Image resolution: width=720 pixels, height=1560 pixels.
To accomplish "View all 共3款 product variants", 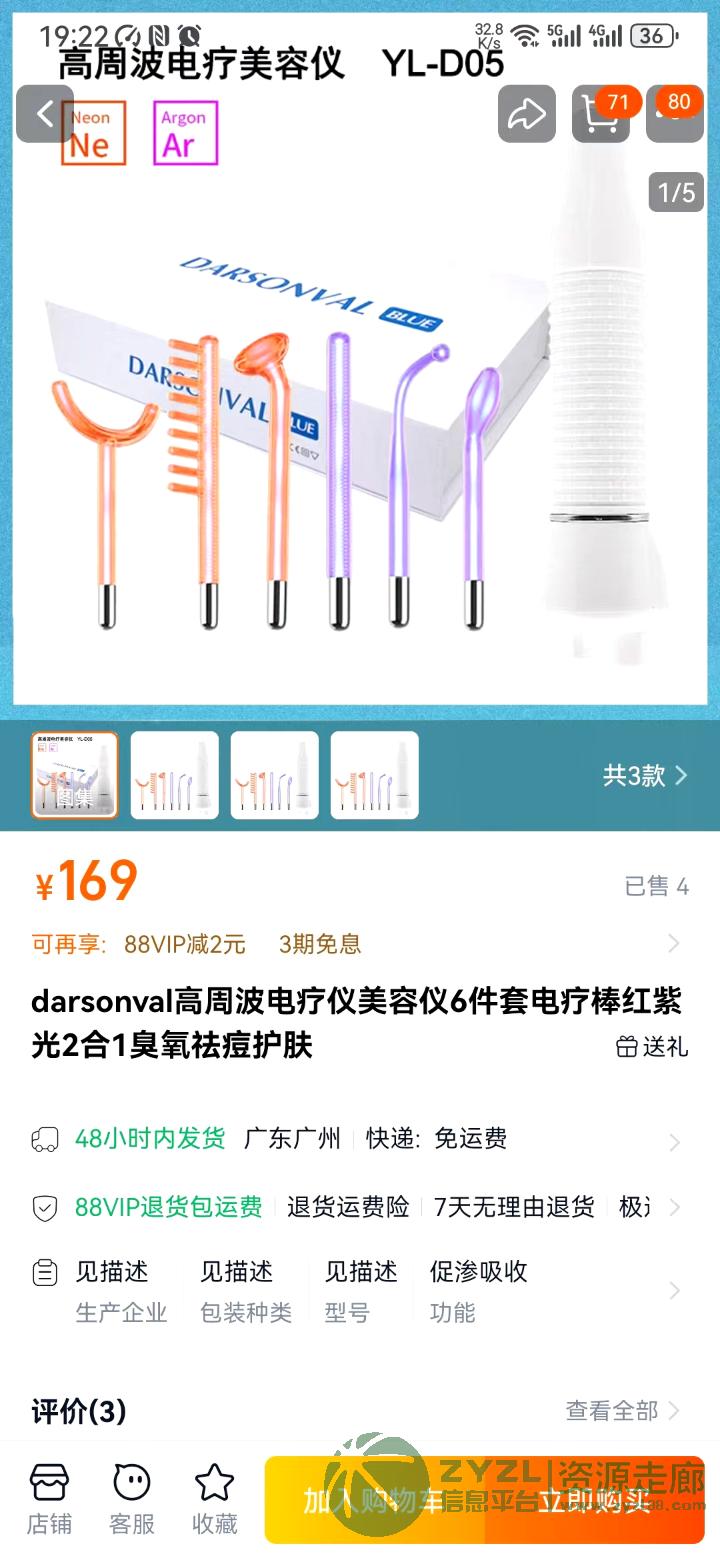I will pos(644,775).
